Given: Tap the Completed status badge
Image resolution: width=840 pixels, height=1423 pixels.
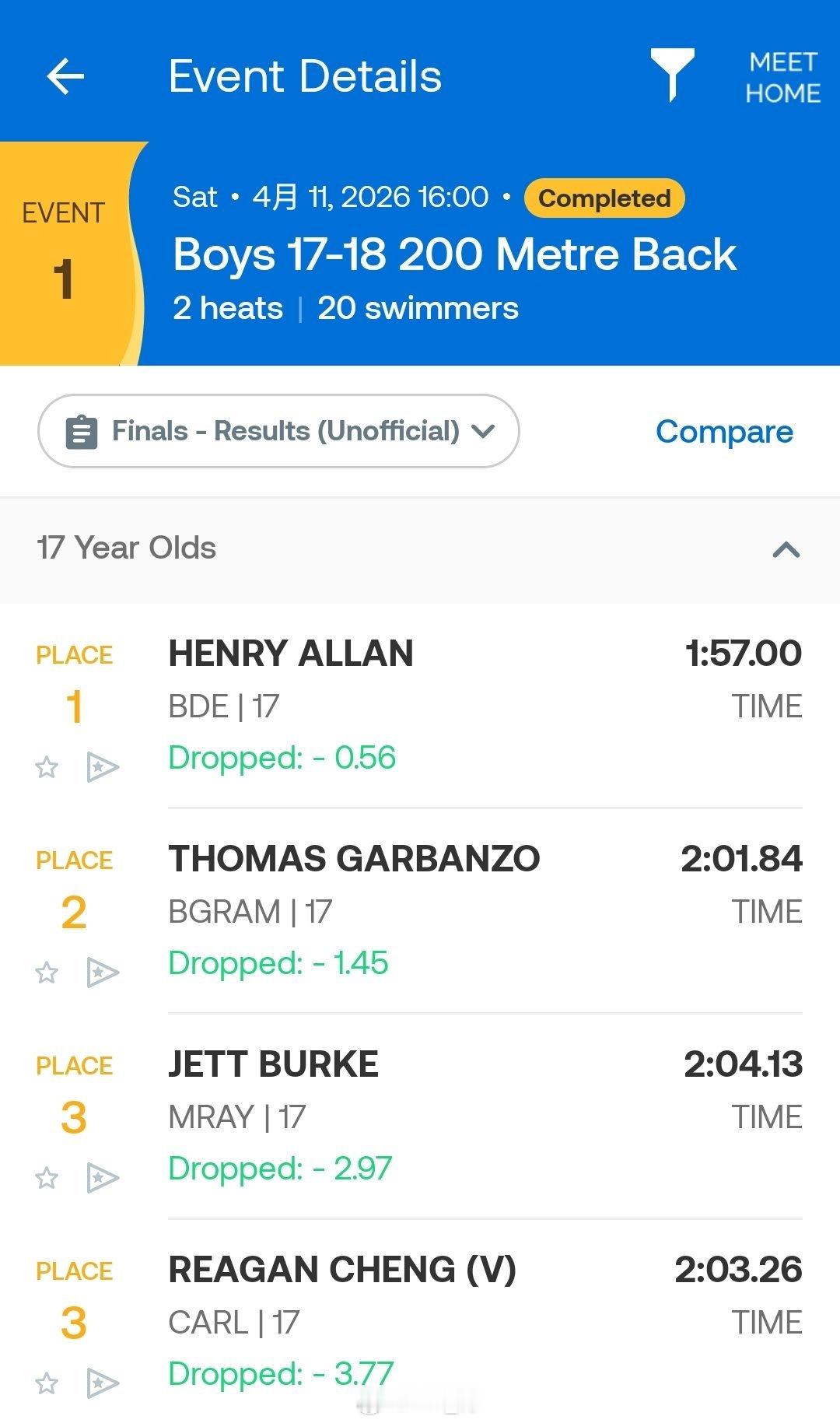Looking at the screenshot, I should (x=605, y=197).
